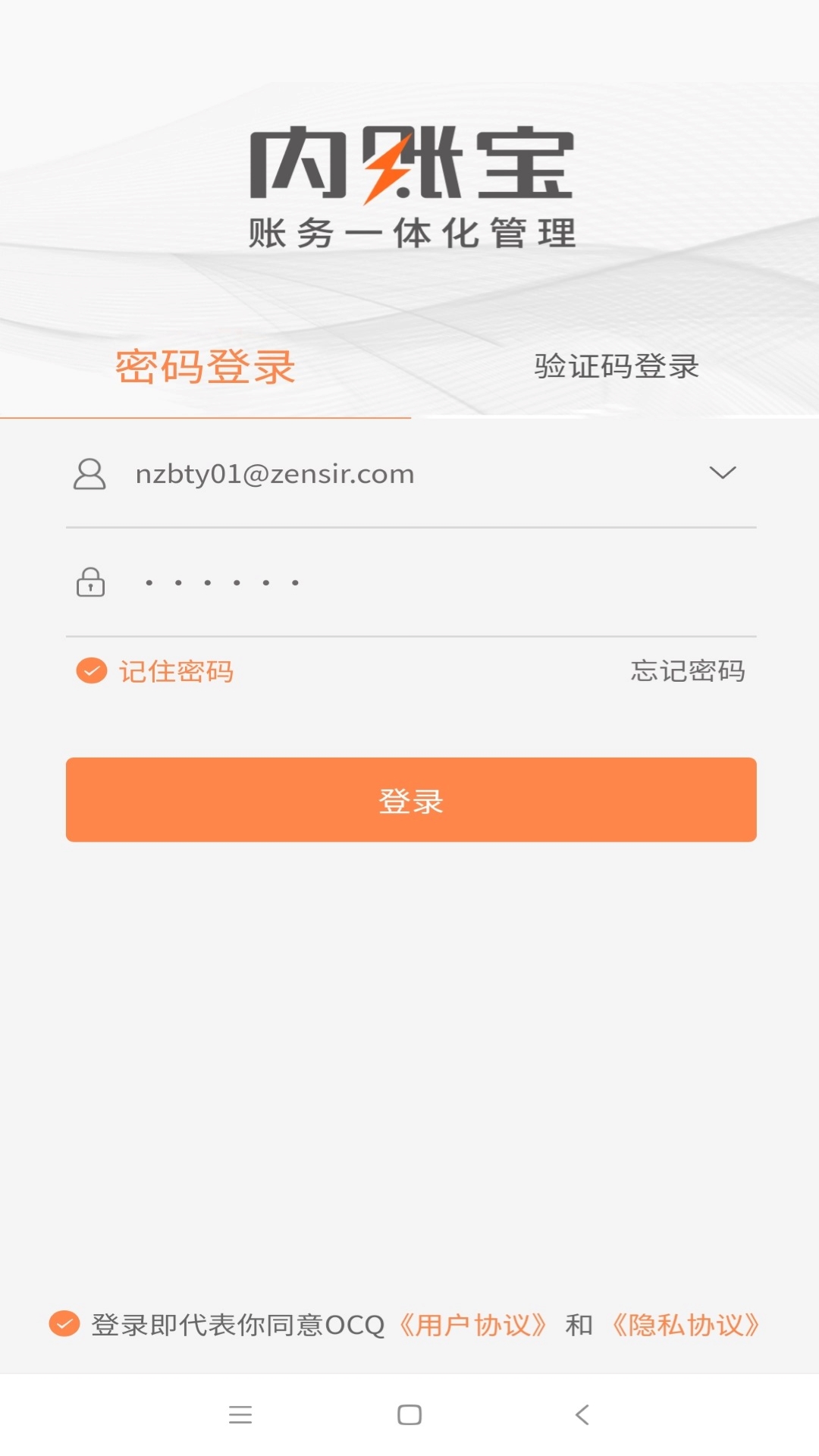The height and width of the screenshot is (1456, 819).
Task: Select the 密码登录 tab
Action: click(x=205, y=366)
